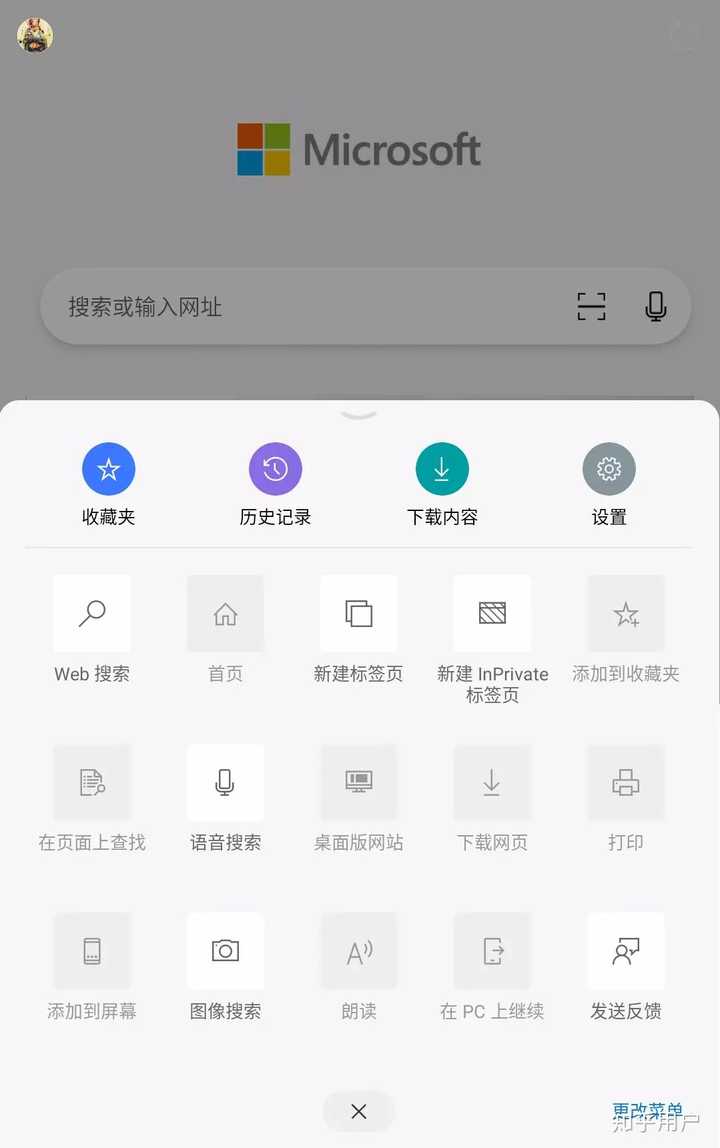
Task: Select 朗读 read aloud
Action: (358, 951)
